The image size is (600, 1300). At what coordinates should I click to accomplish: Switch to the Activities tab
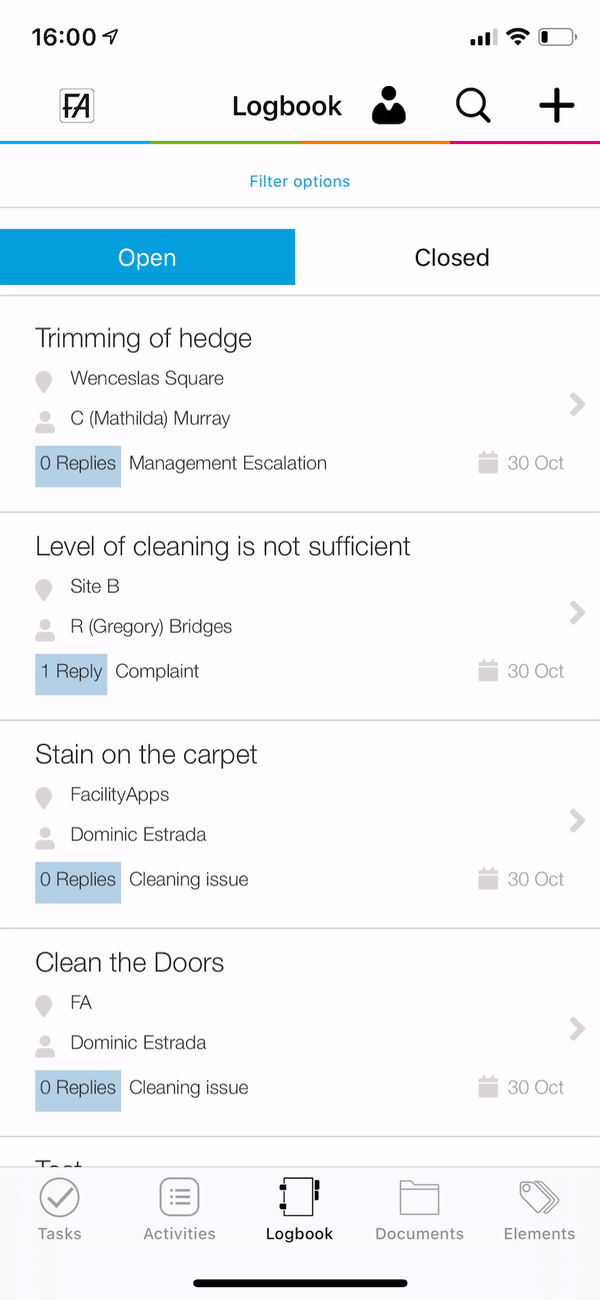click(x=180, y=1209)
